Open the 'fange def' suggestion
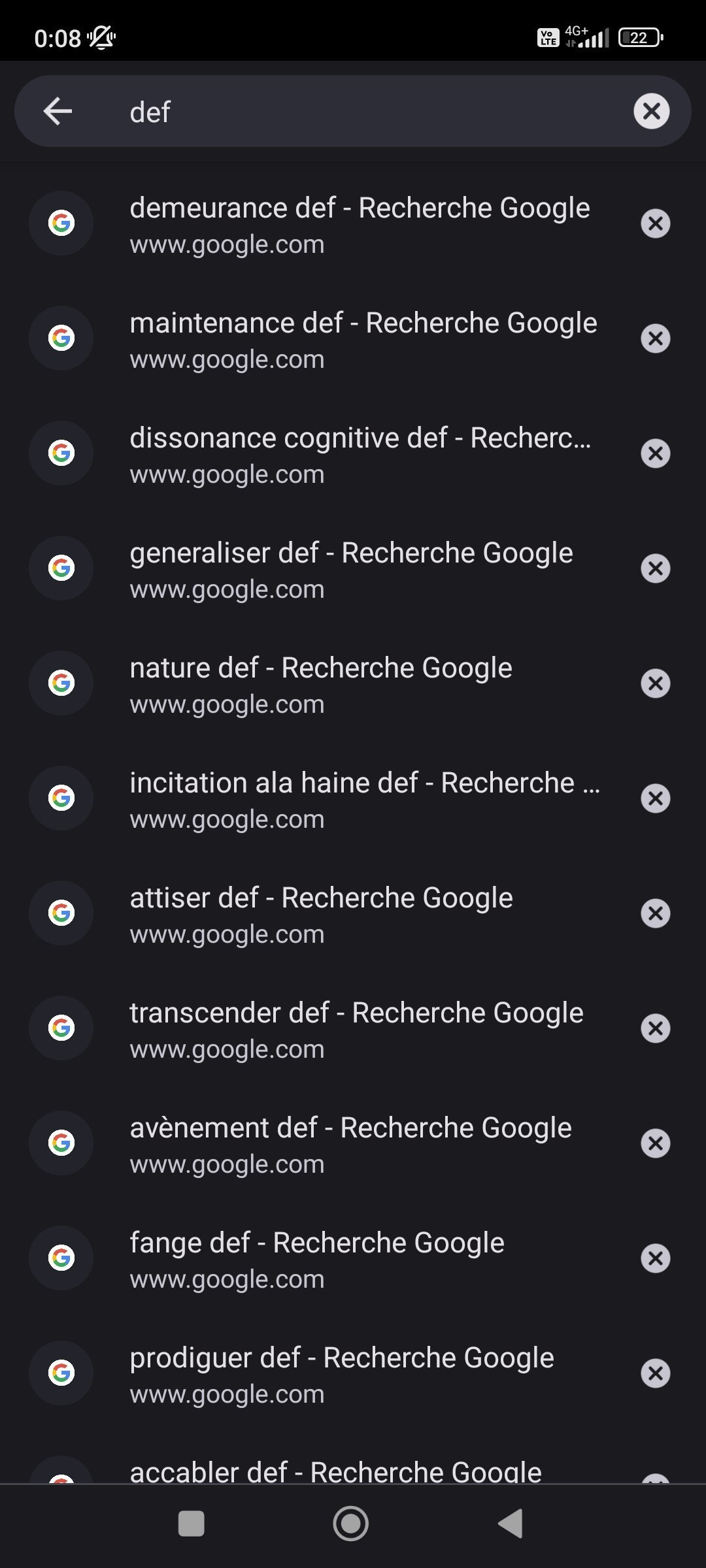 (353, 1259)
